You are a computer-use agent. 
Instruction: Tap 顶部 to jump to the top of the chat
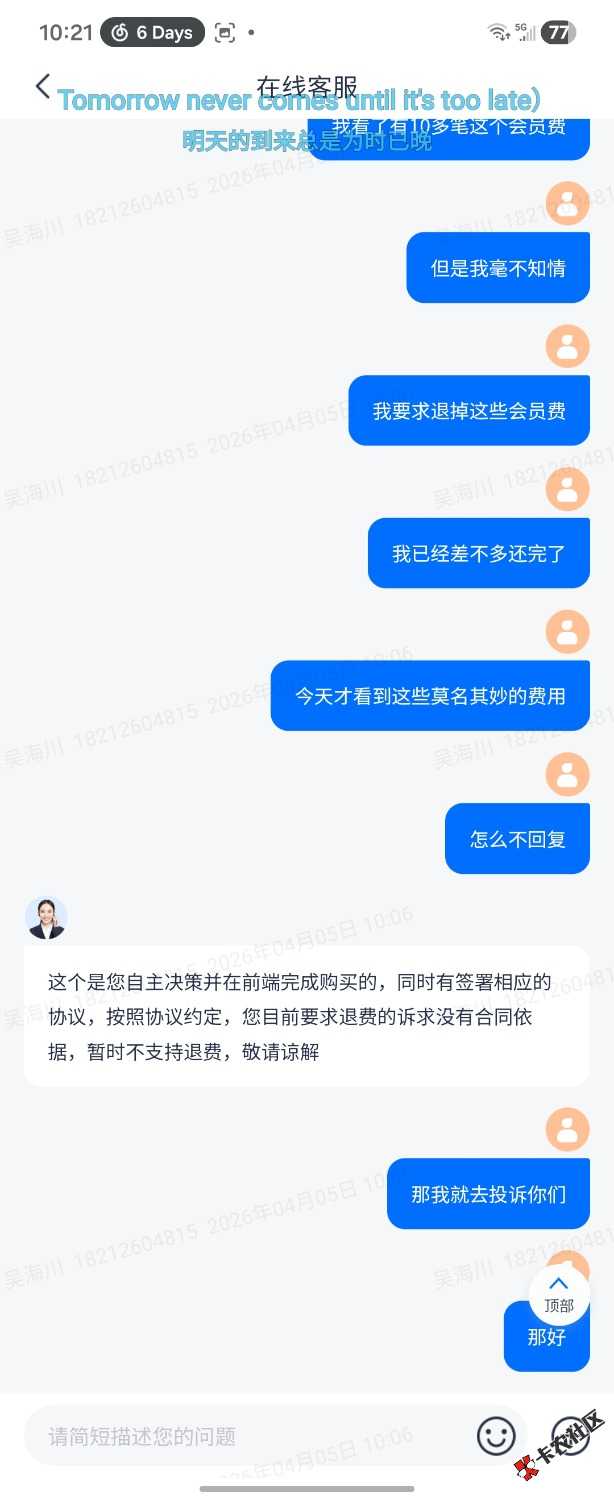[558, 1294]
